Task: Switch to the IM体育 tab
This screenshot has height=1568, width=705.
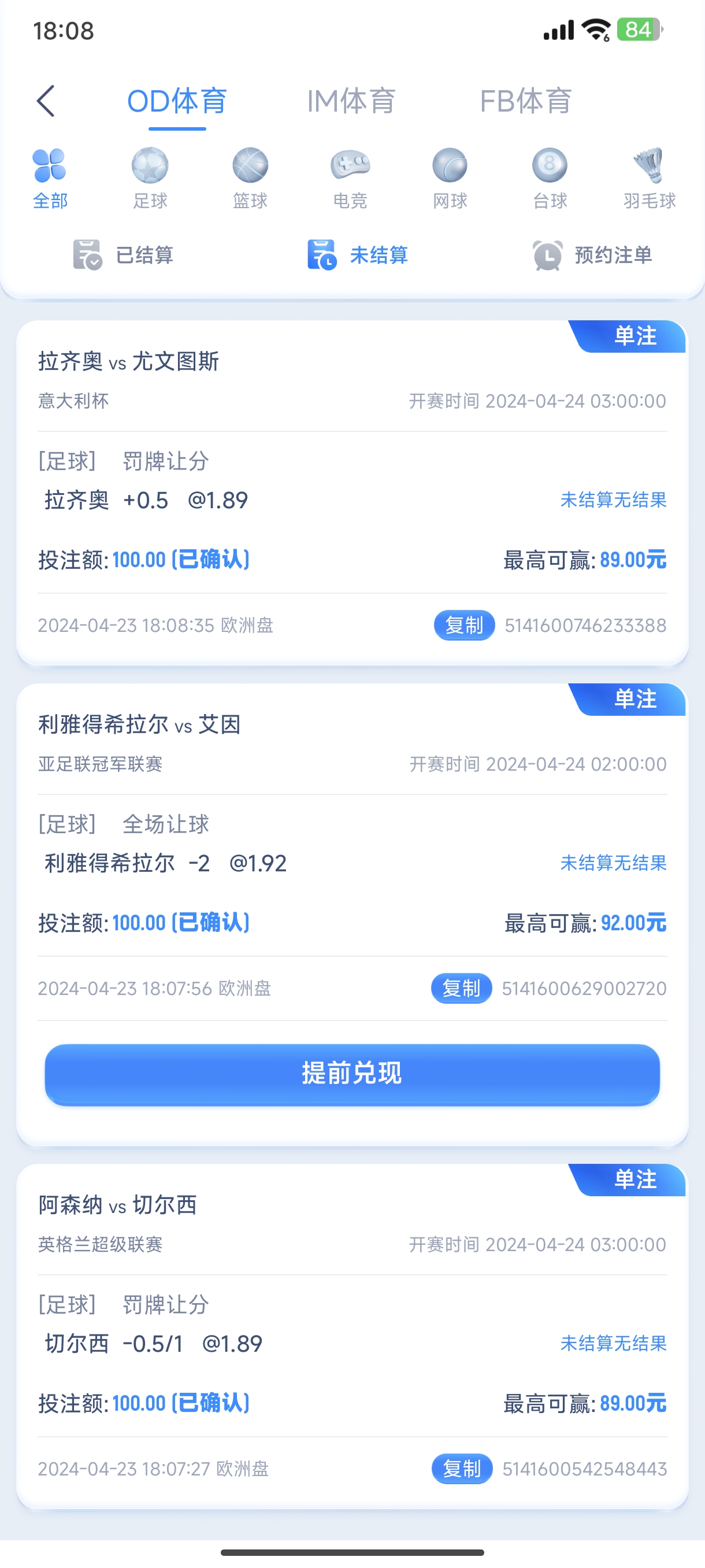Action: click(351, 101)
